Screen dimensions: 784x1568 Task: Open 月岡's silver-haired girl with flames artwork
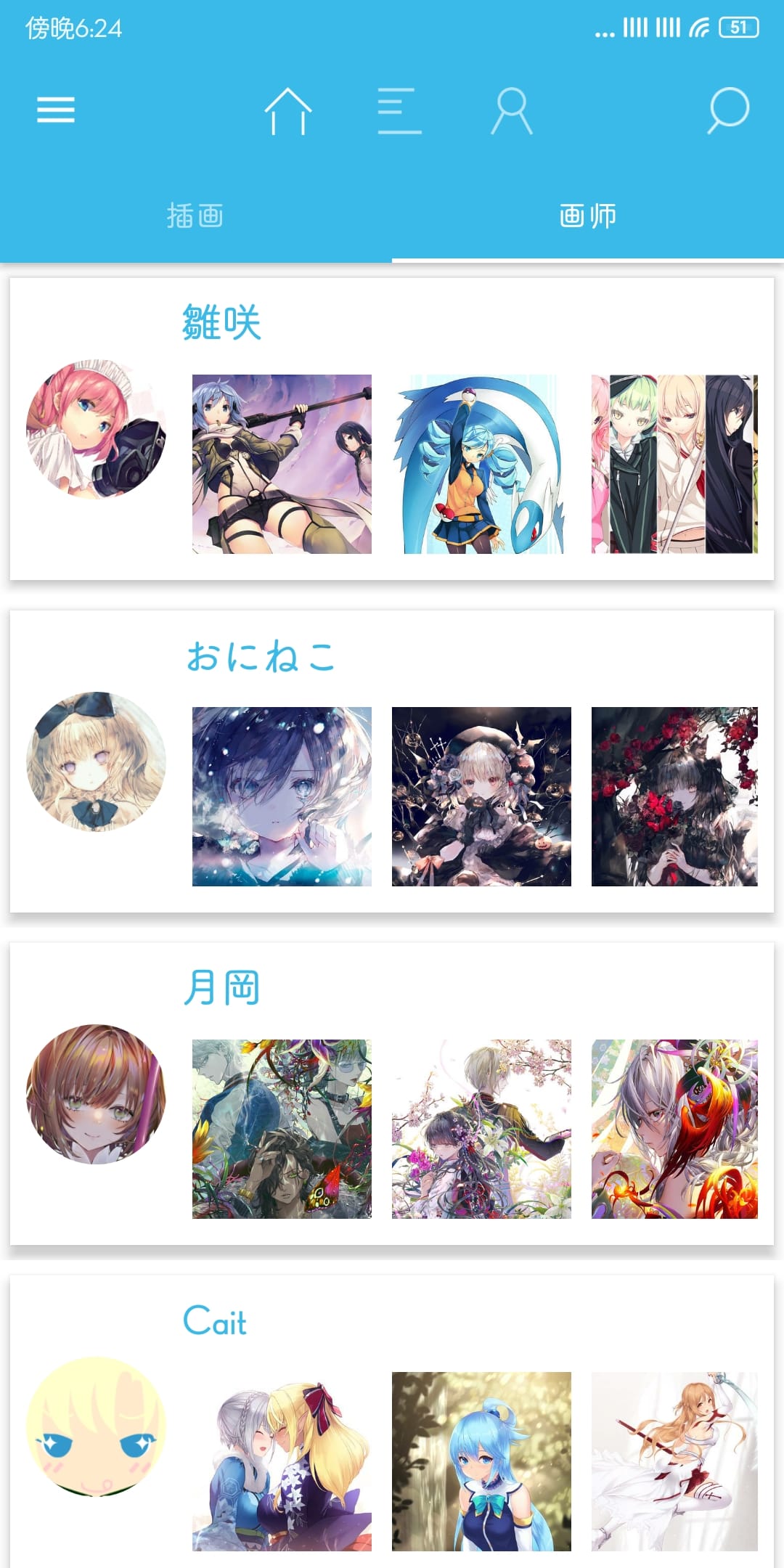tap(674, 1129)
